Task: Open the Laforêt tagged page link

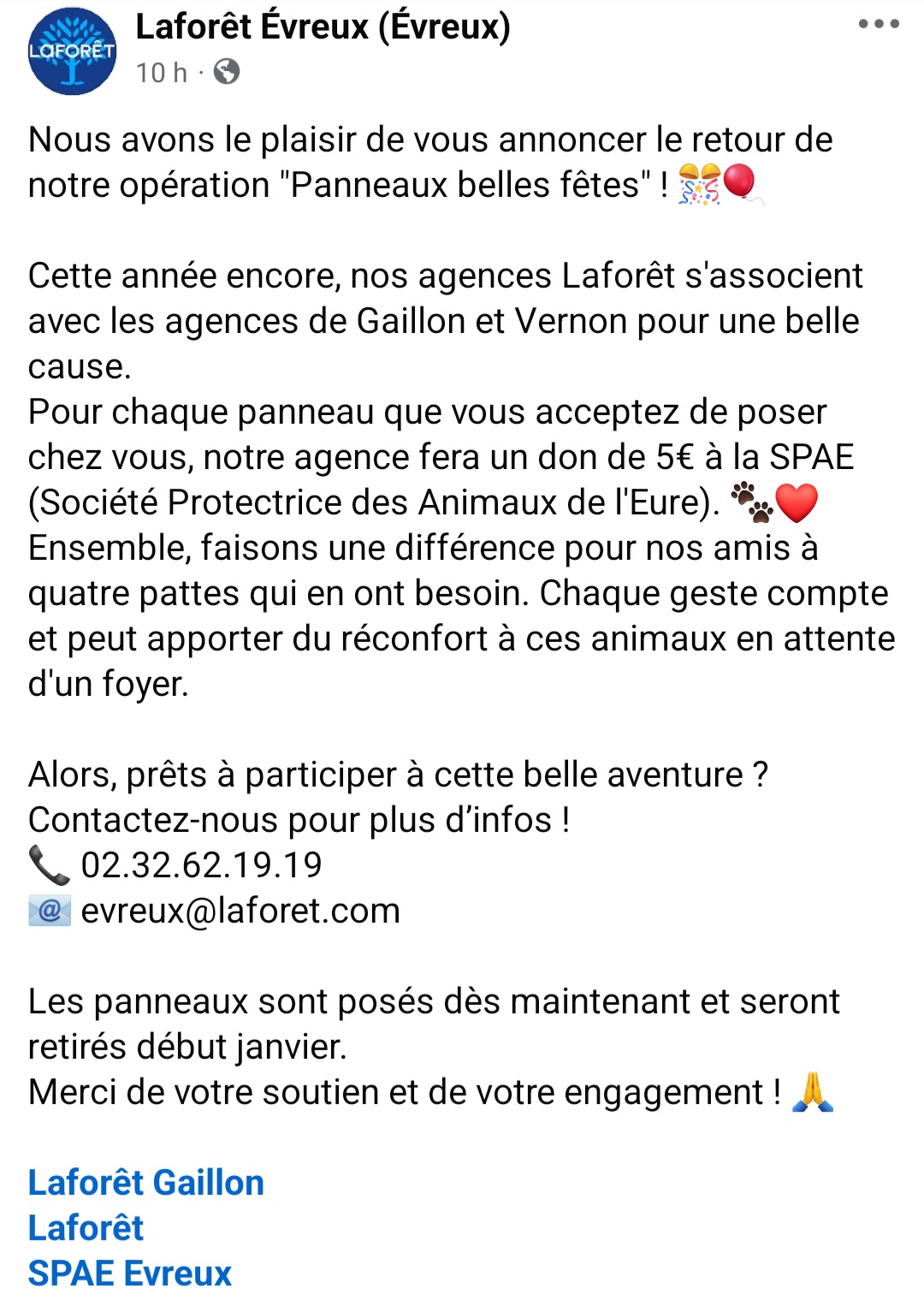Action: 86,1228
